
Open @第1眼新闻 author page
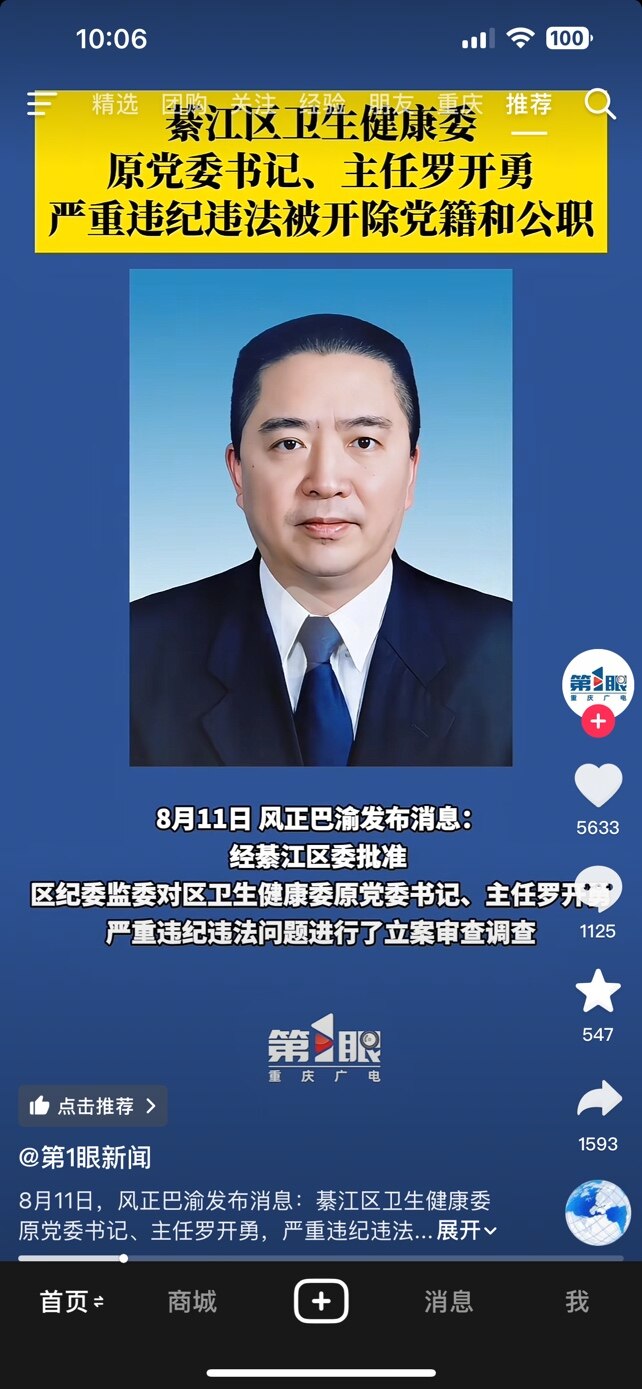pyautogui.click(x=85, y=1158)
